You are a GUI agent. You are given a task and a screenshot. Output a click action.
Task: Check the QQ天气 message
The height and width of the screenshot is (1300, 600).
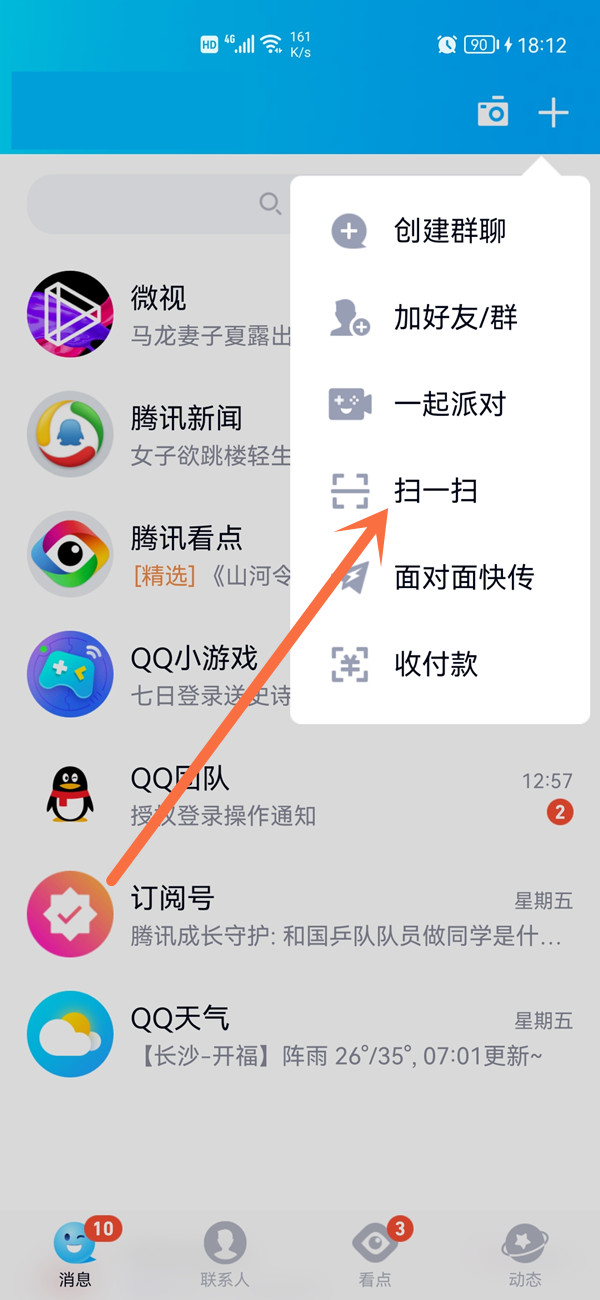[300, 1036]
